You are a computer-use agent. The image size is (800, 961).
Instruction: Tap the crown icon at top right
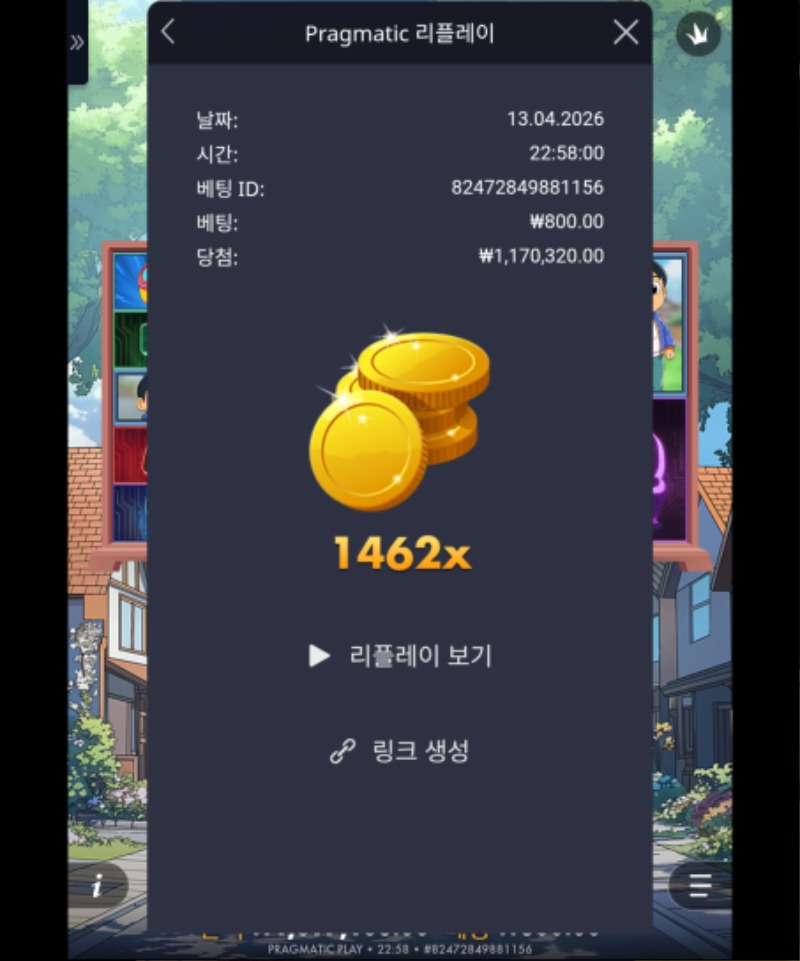(698, 35)
